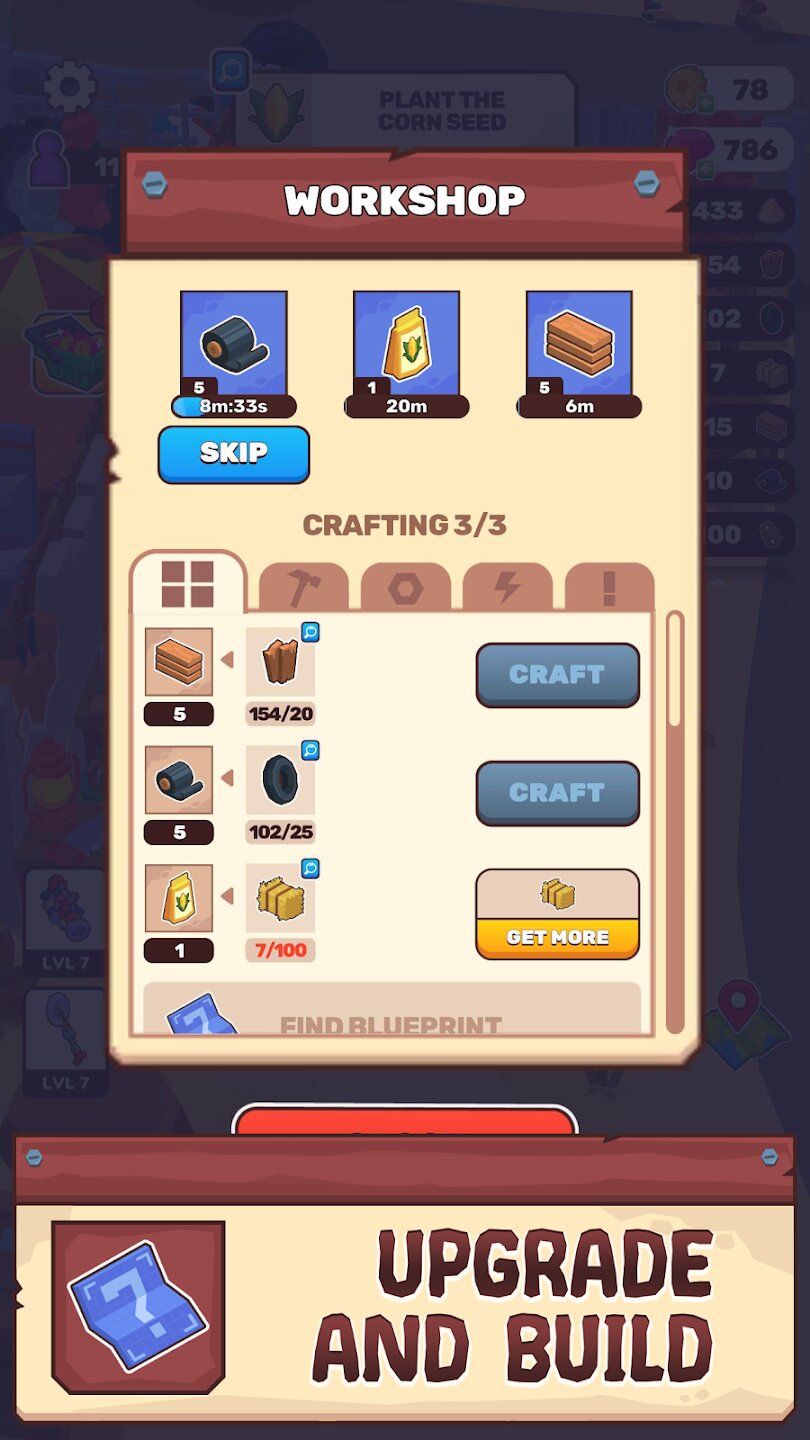Switch to the exclamation mark tab
This screenshot has height=1440, width=810.
point(609,588)
